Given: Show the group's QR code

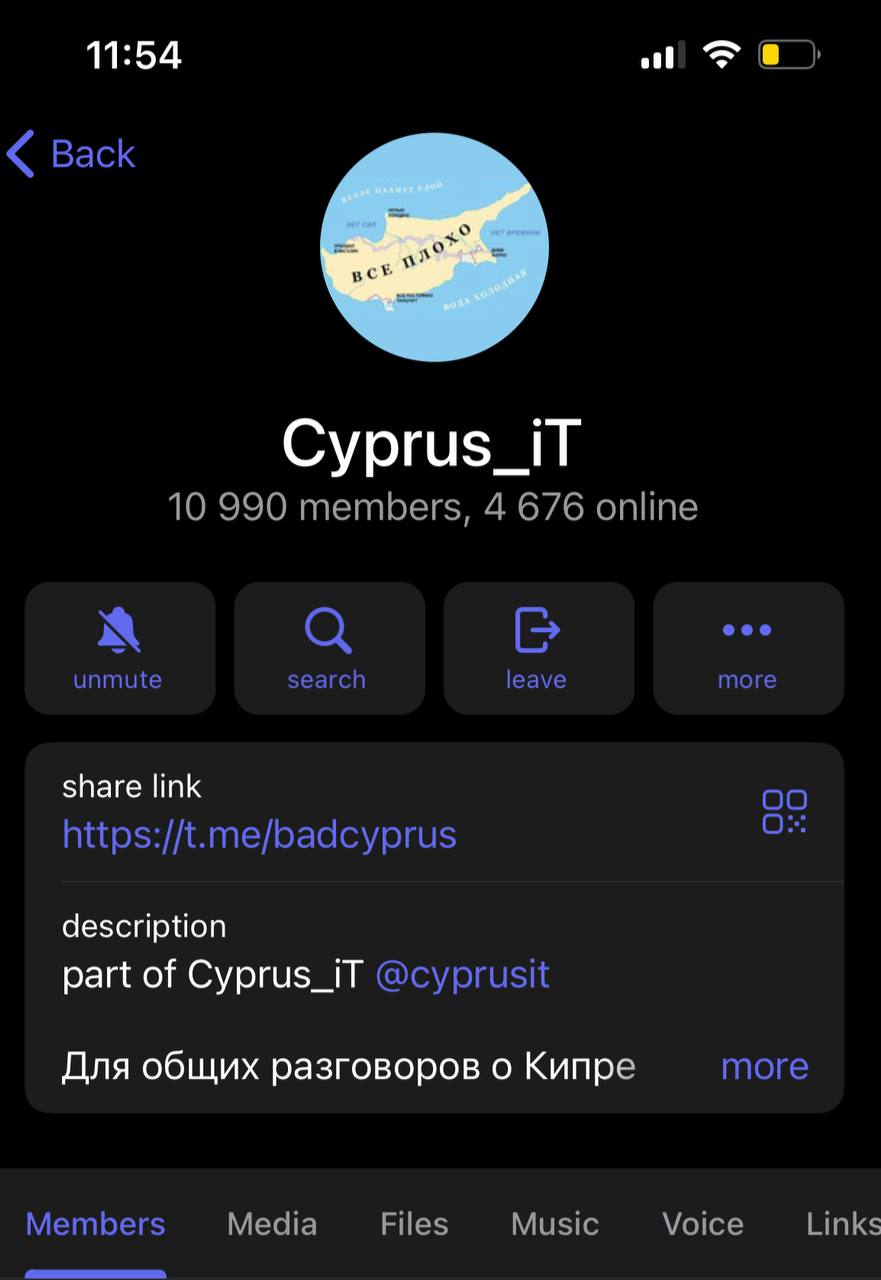Looking at the screenshot, I should point(784,811).
